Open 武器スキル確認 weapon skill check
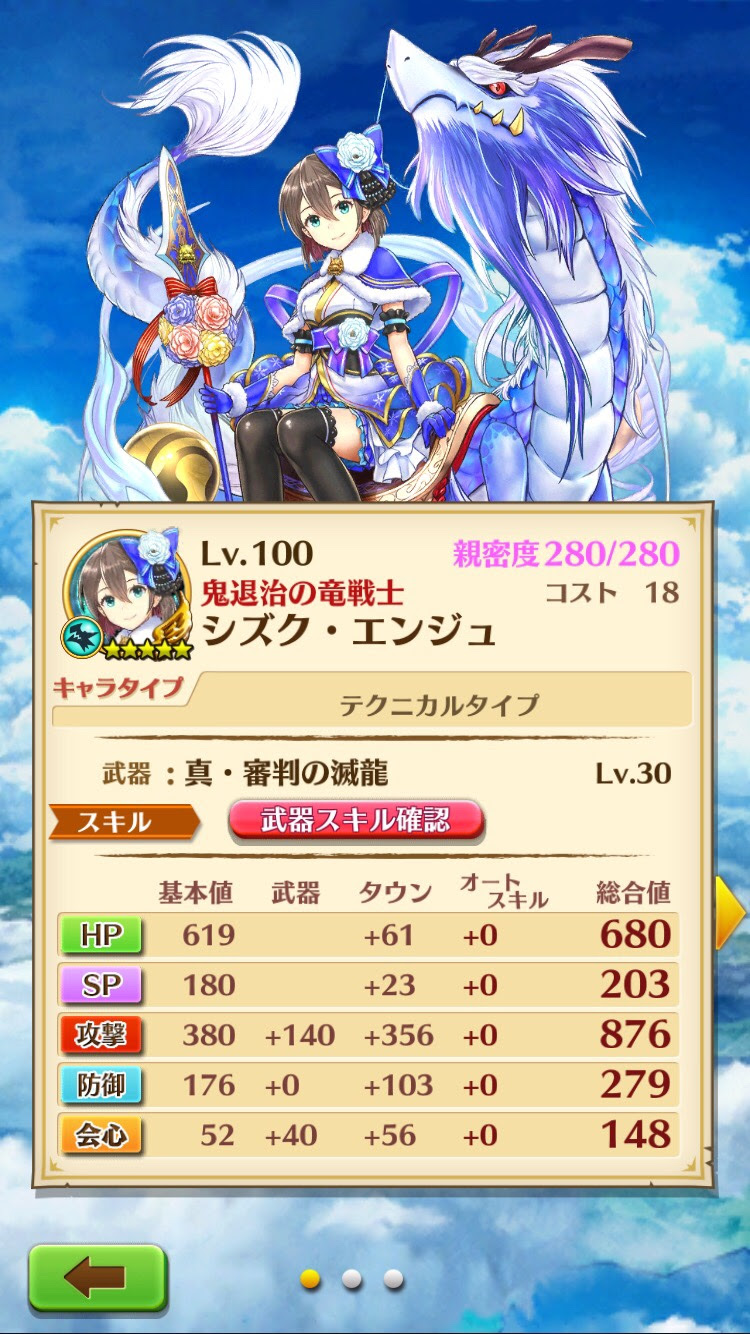The height and width of the screenshot is (1334, 750). point(356,821)
